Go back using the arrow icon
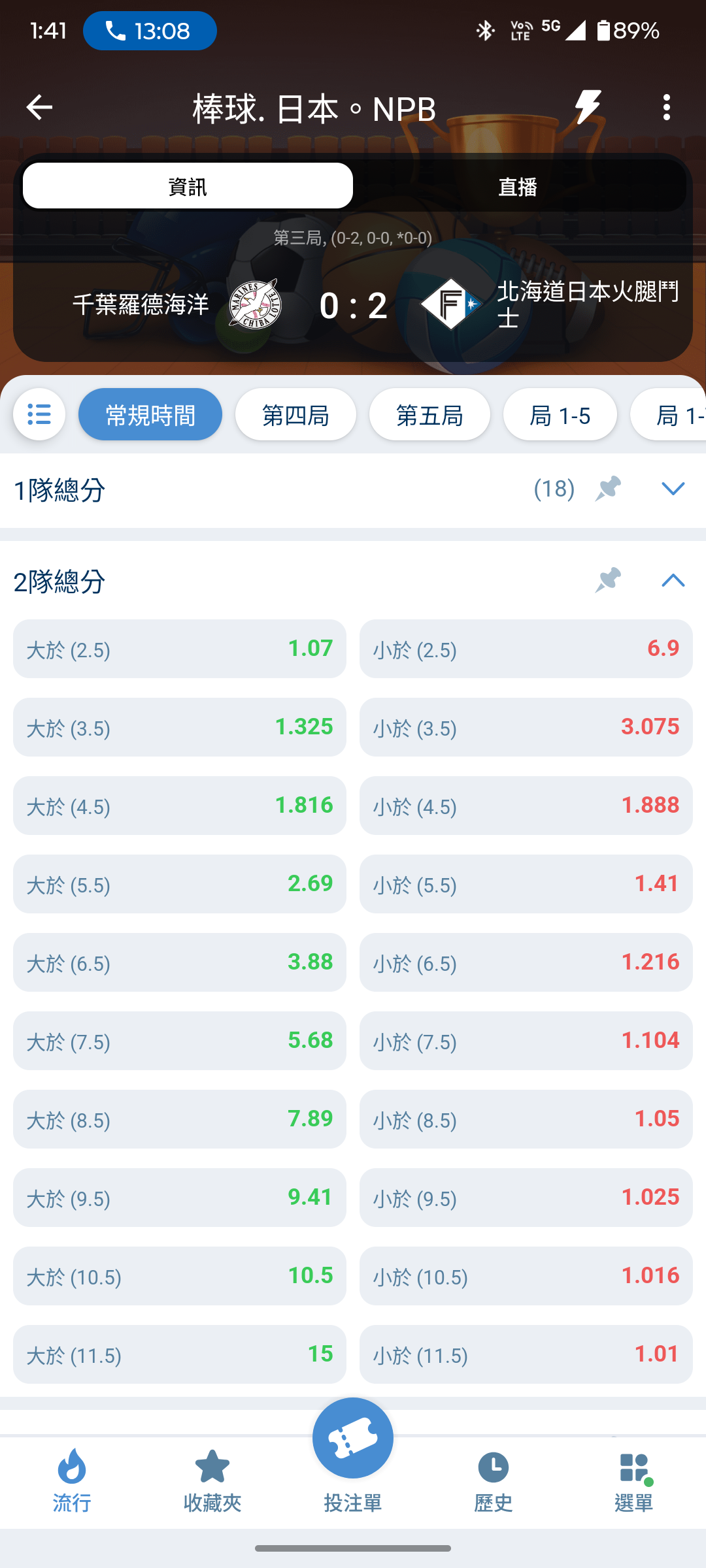The width and height of the screenshot is (706, 1568). click(x=39, y=107)
